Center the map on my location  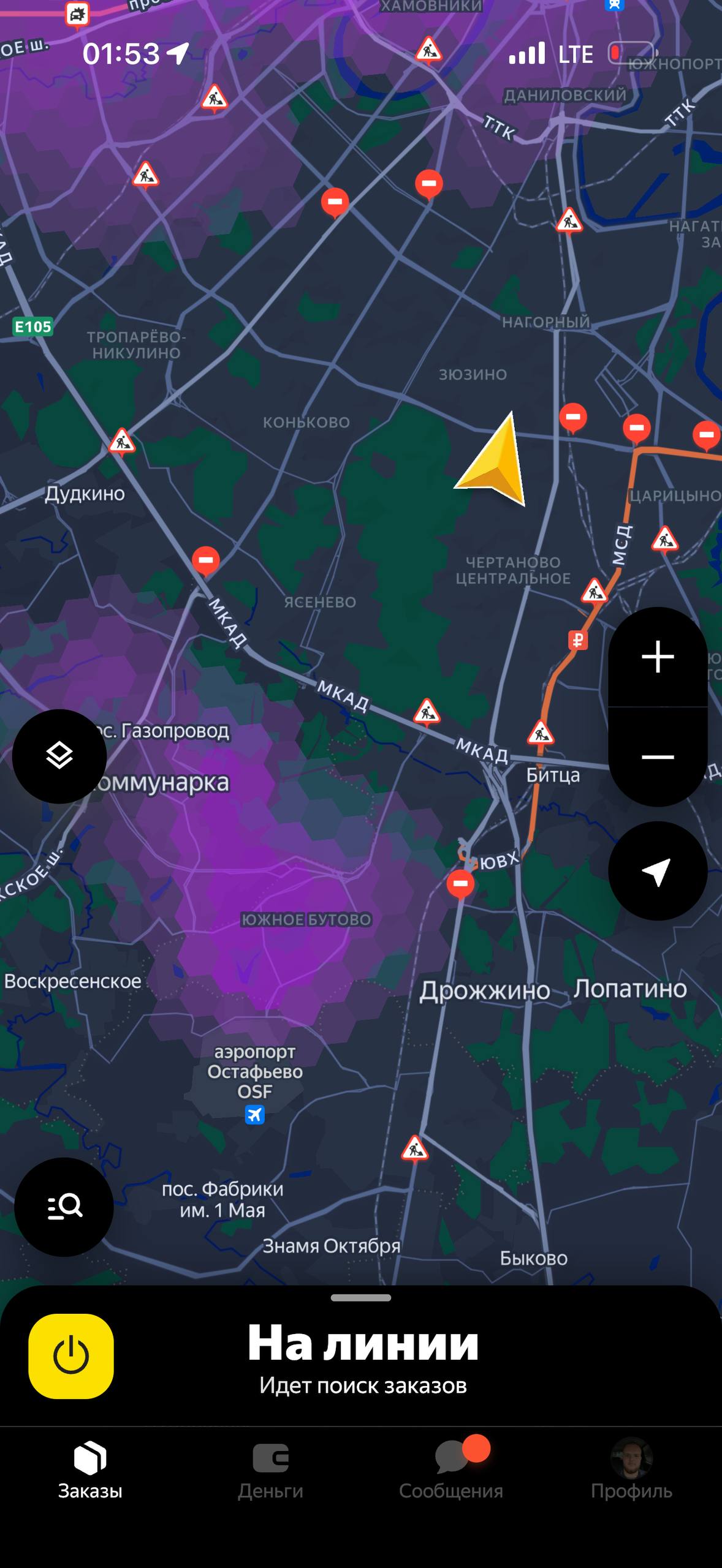pos(658,871)
